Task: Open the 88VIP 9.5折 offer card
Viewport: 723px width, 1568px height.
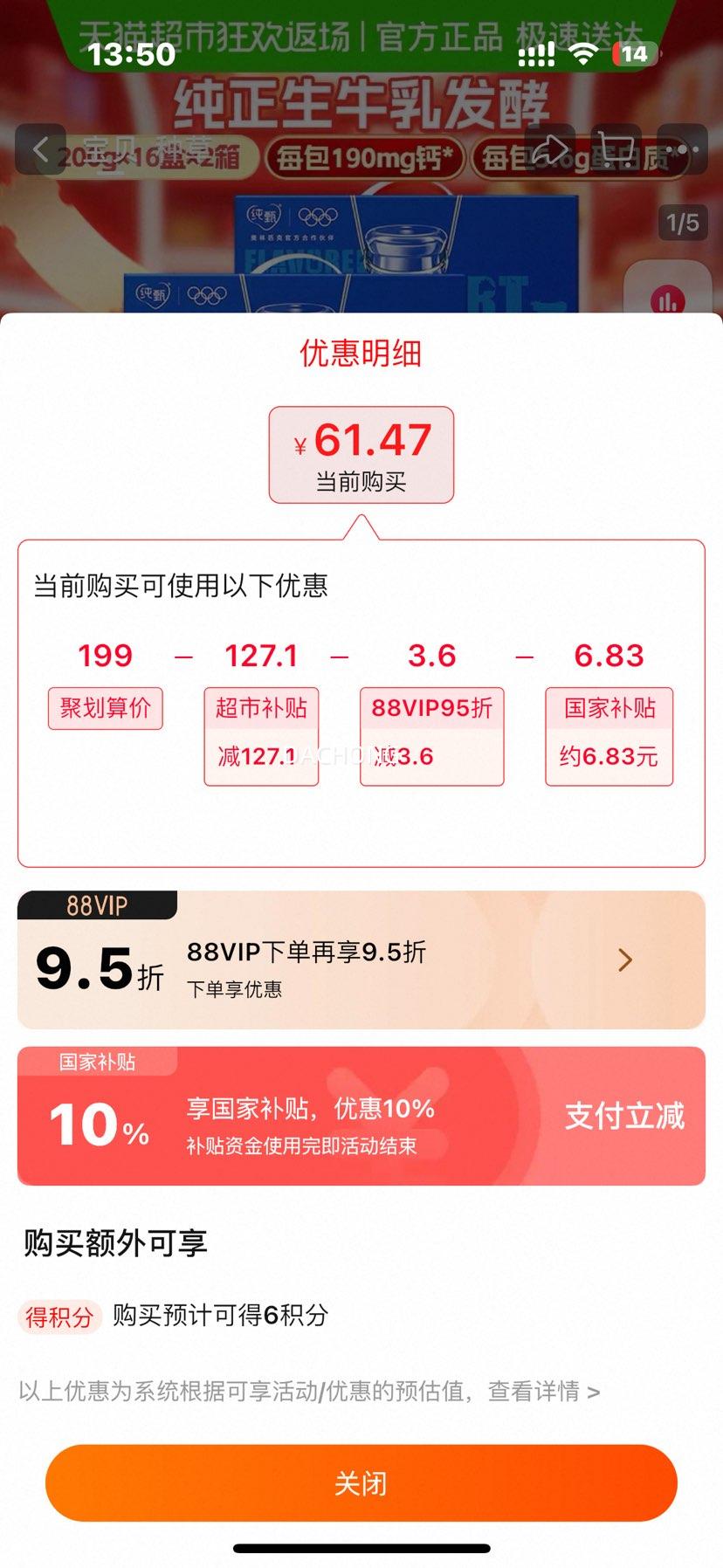Action: pyautogui.click(x=361, y=960)
